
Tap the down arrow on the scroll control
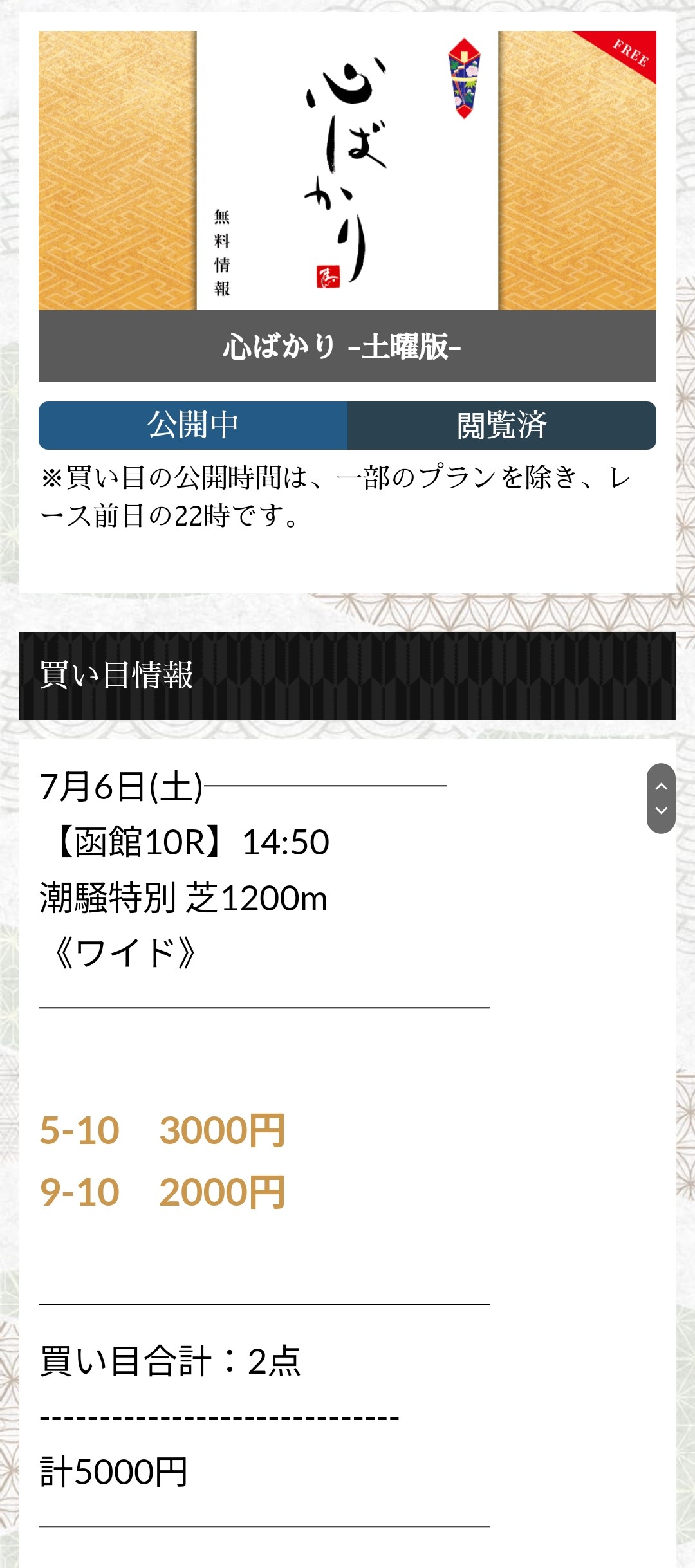click(661, 811)
